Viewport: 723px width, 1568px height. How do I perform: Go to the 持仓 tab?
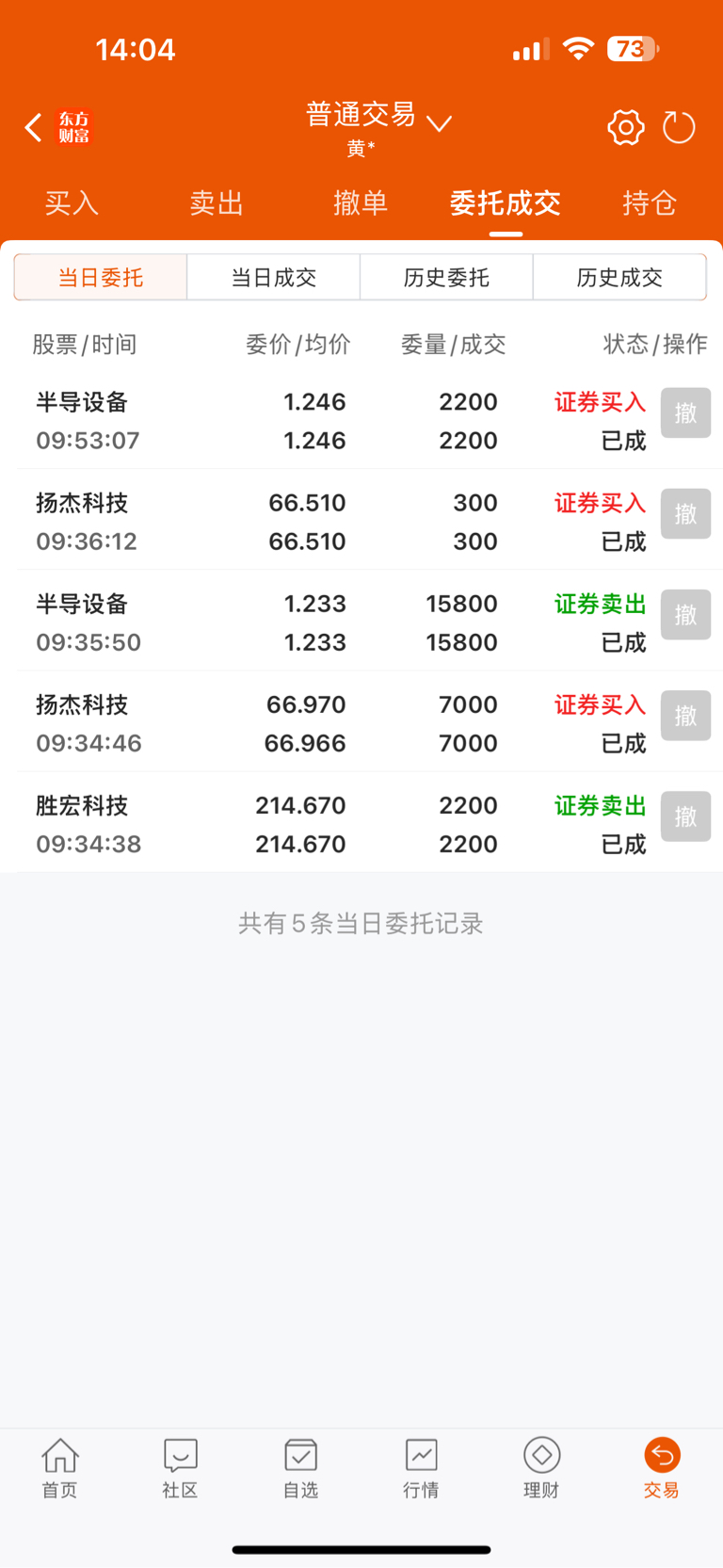coord(650,202)
